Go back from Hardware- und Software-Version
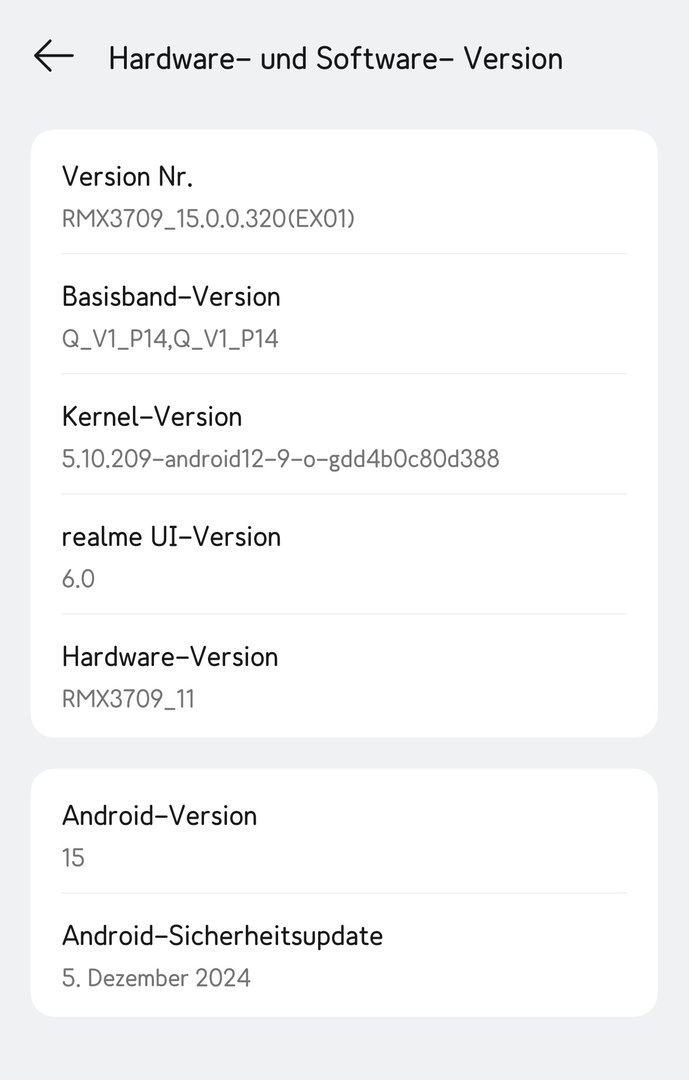The width and height of the screenshot is (689, 1080). 54,57
